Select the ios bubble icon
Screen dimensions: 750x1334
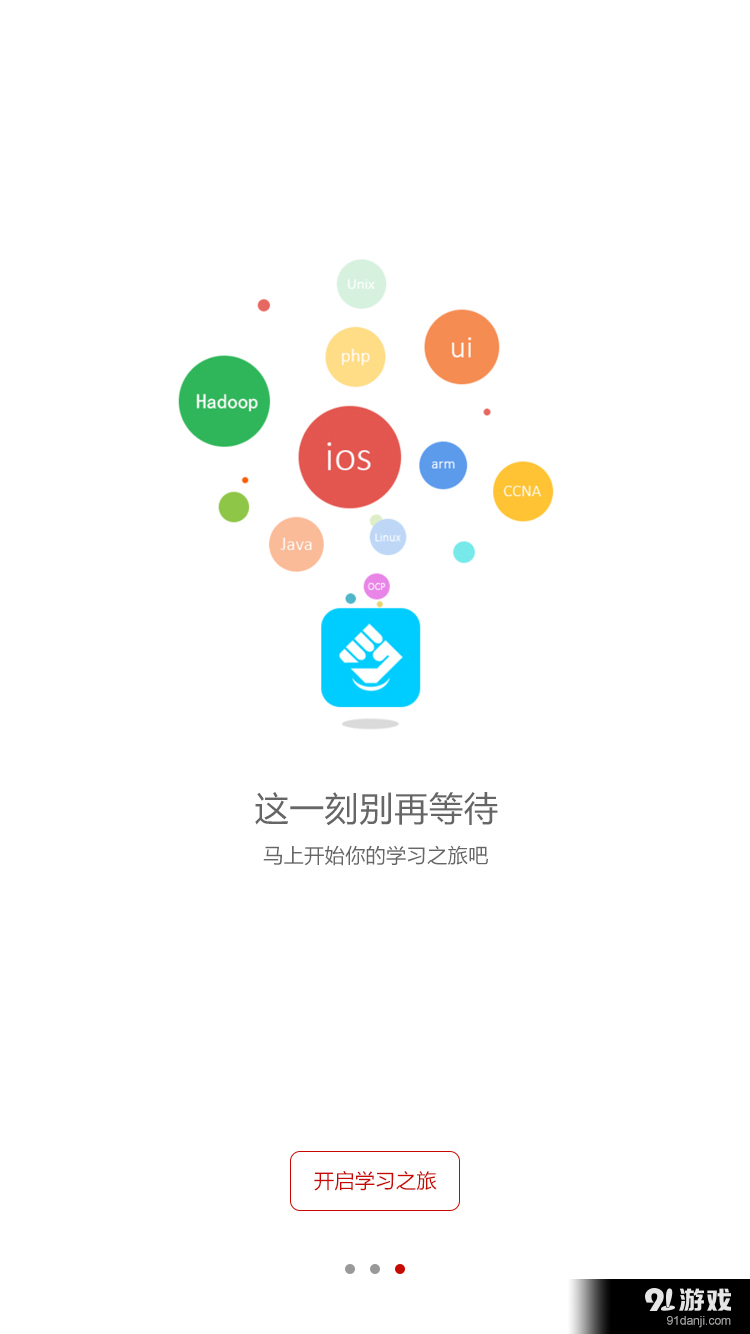coord(350,456)
